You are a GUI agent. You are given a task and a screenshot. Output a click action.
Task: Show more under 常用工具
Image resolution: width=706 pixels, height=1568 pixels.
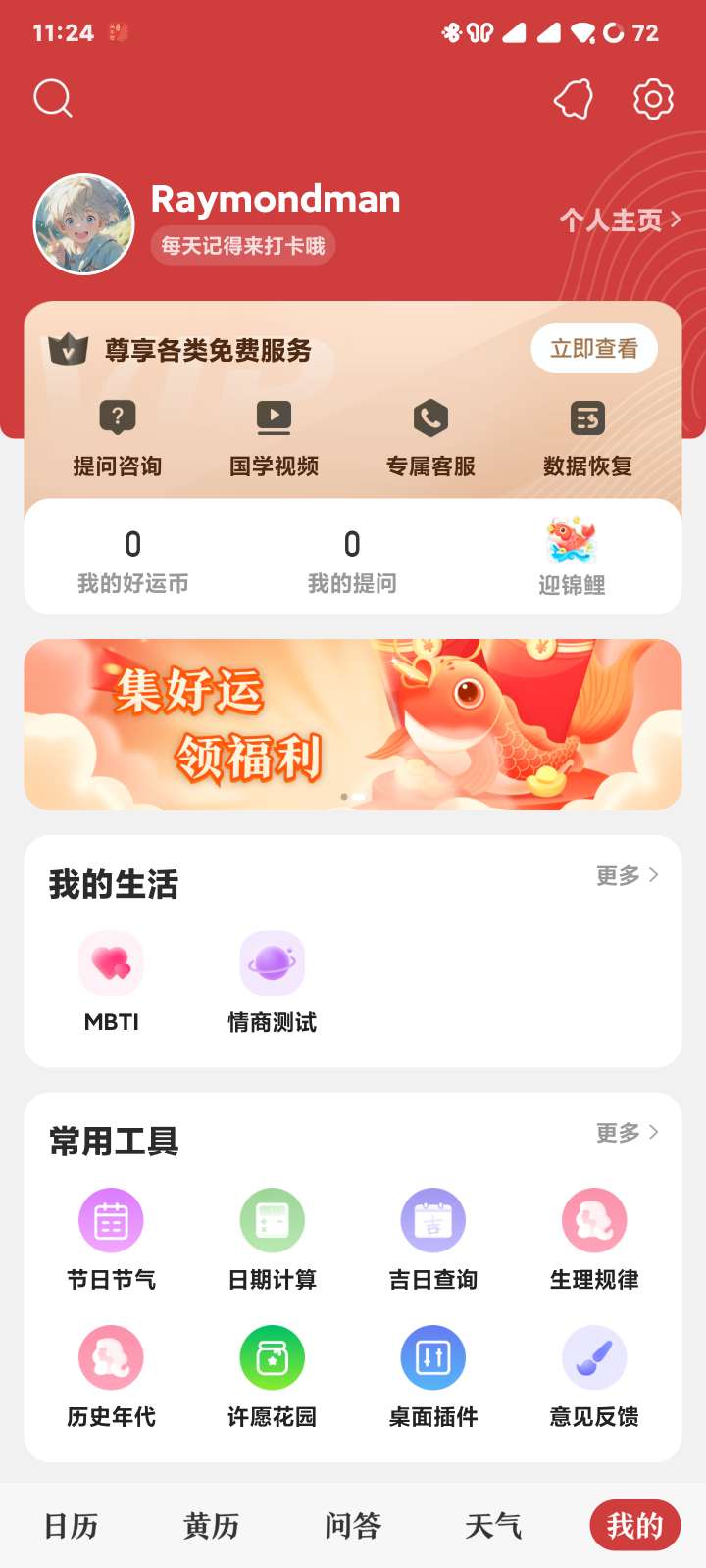tap(628, 1133)
